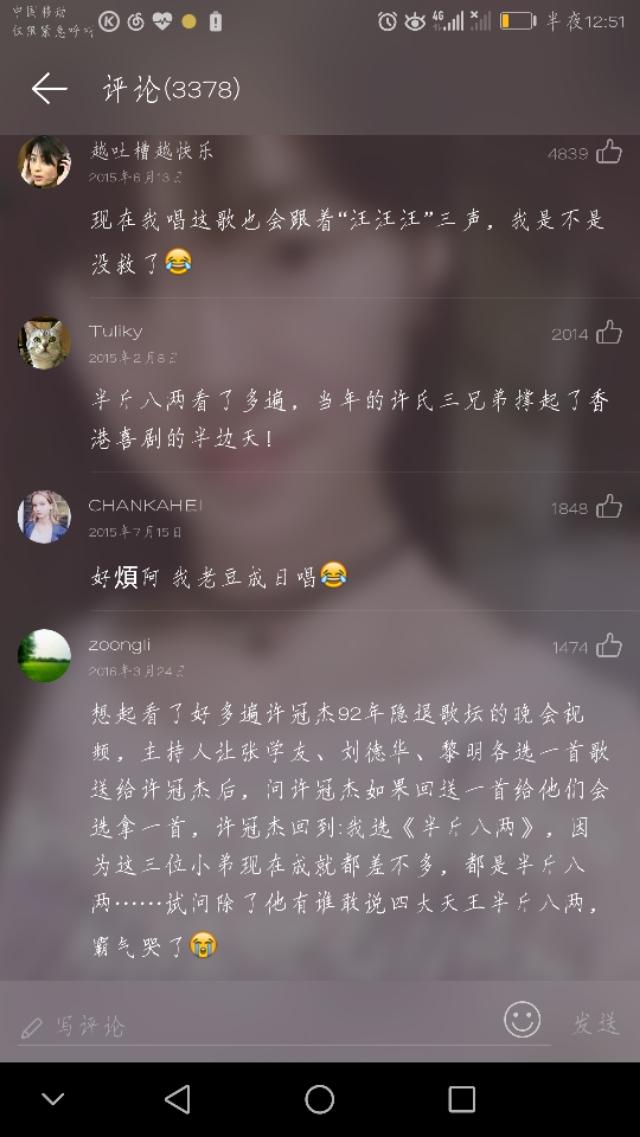Screen dimensions: 640x1137
Task: View zoongli's profile avatar
Action: (x=45, y=656)
